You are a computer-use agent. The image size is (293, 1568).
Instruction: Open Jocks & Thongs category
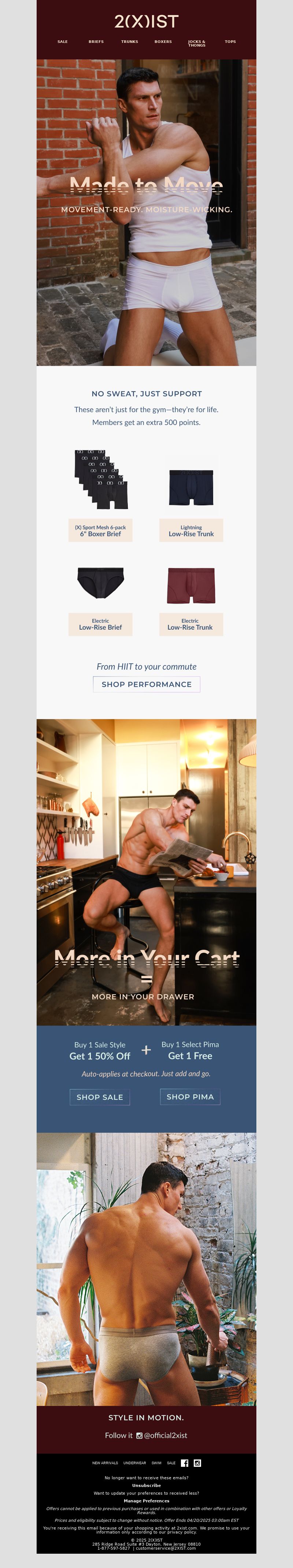[196, 43]
